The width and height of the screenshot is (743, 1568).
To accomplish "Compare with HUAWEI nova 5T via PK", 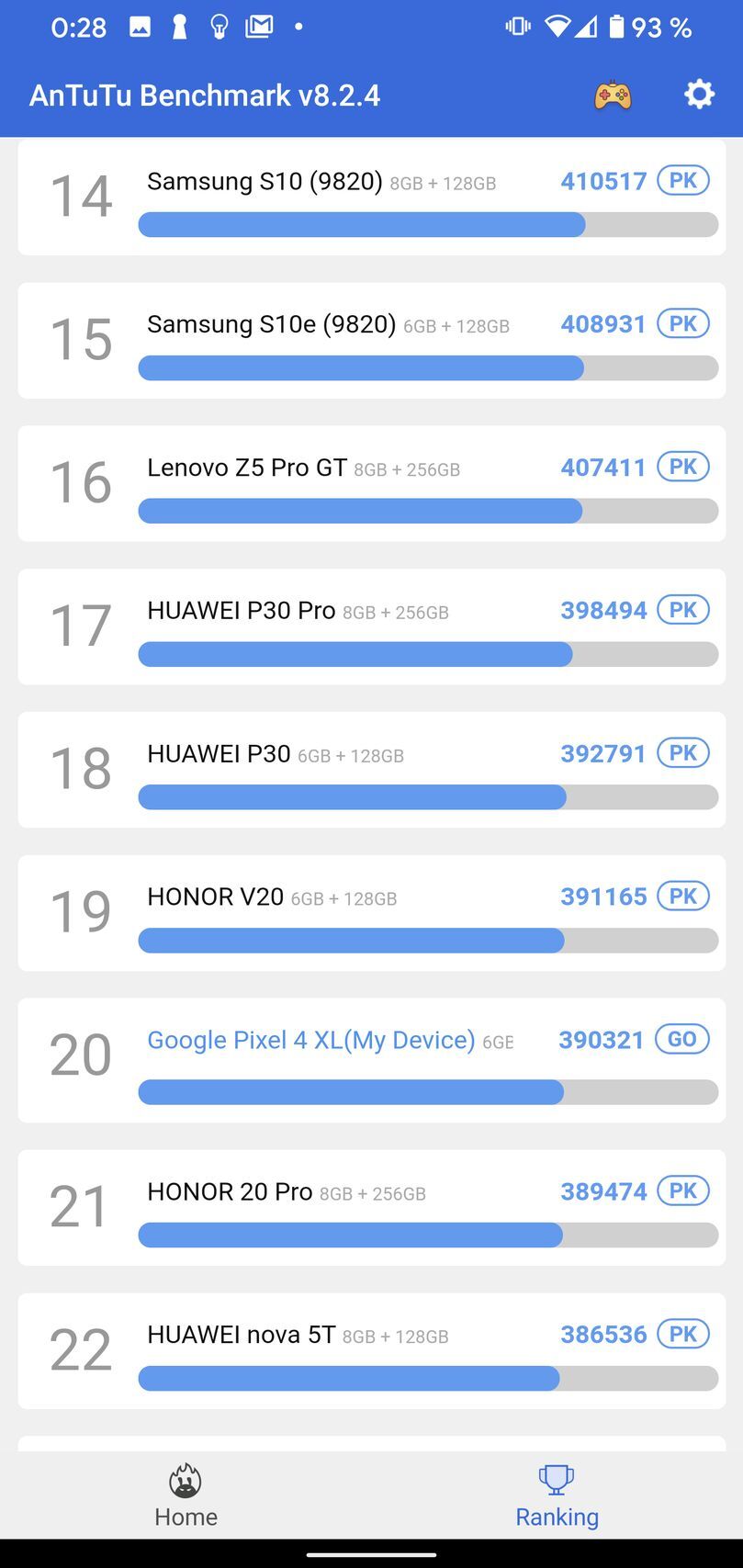I will coord(682,1334).
